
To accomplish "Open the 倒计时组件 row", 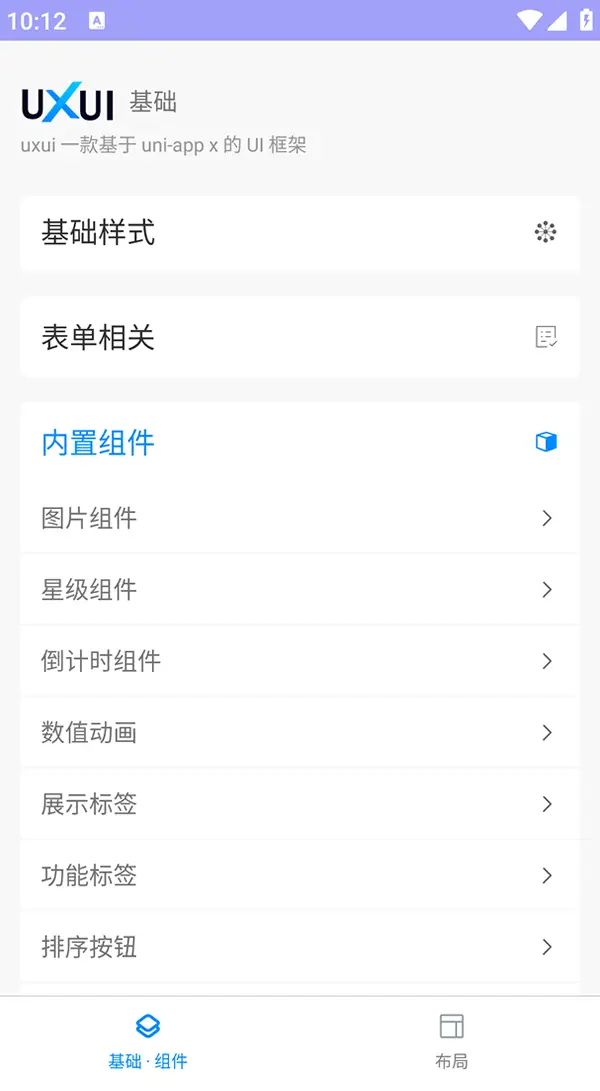I will (299, 661).
